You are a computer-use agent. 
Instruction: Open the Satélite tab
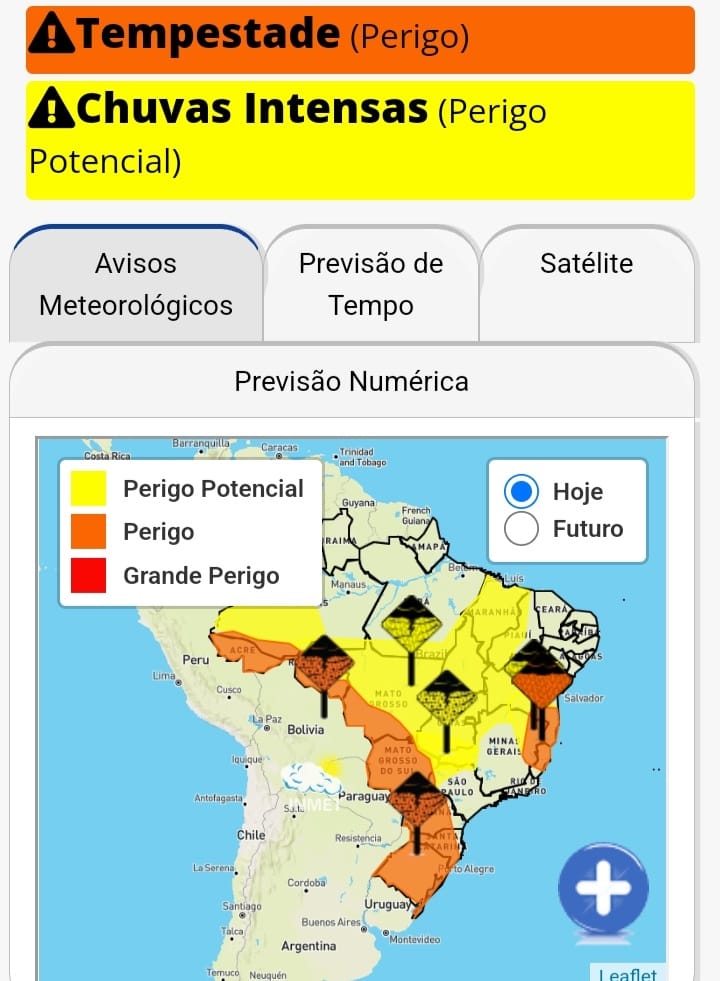pyautogui.click(x=587, y=264)
